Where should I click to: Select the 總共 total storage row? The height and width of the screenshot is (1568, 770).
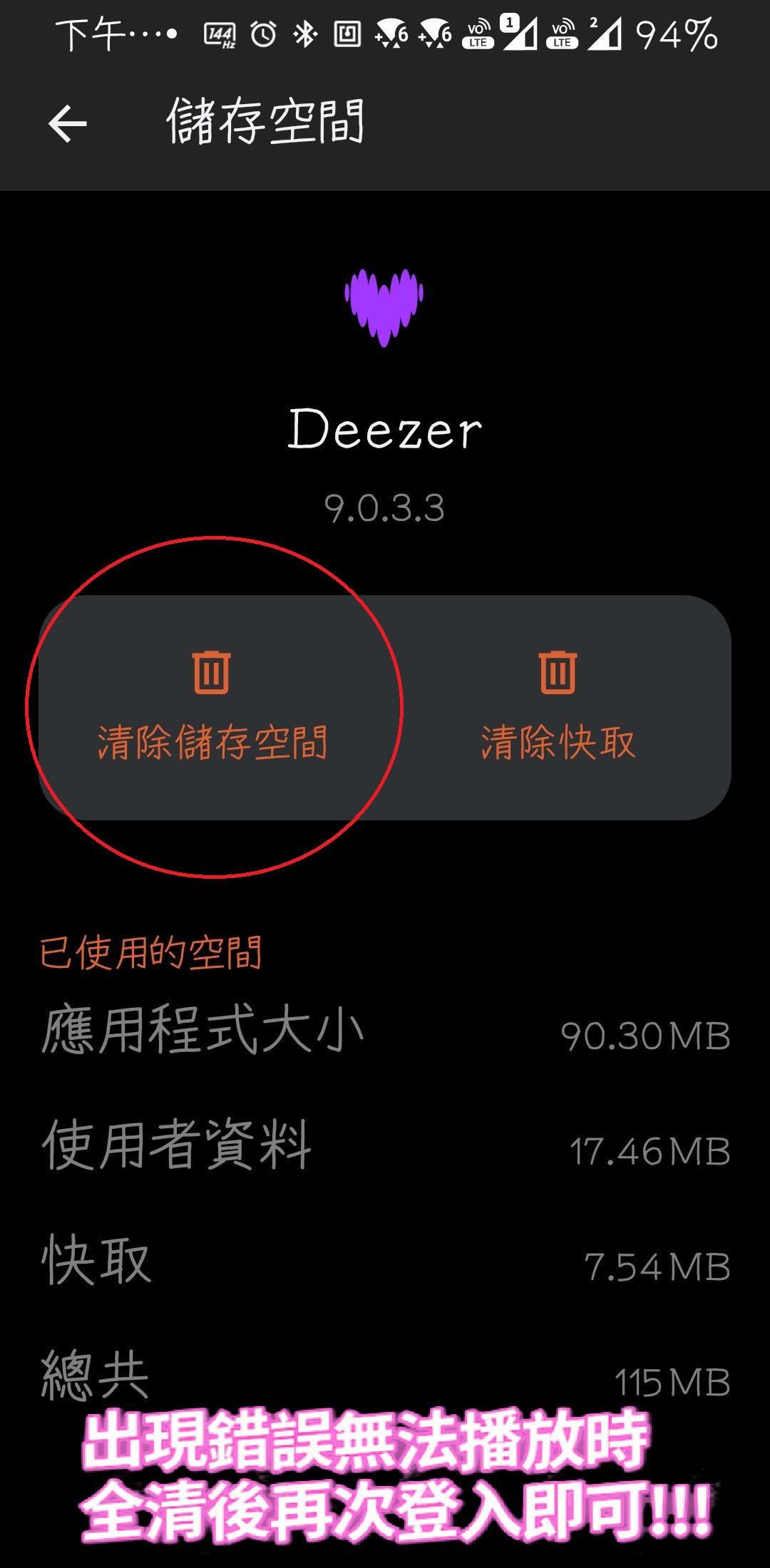[385, 1376]
